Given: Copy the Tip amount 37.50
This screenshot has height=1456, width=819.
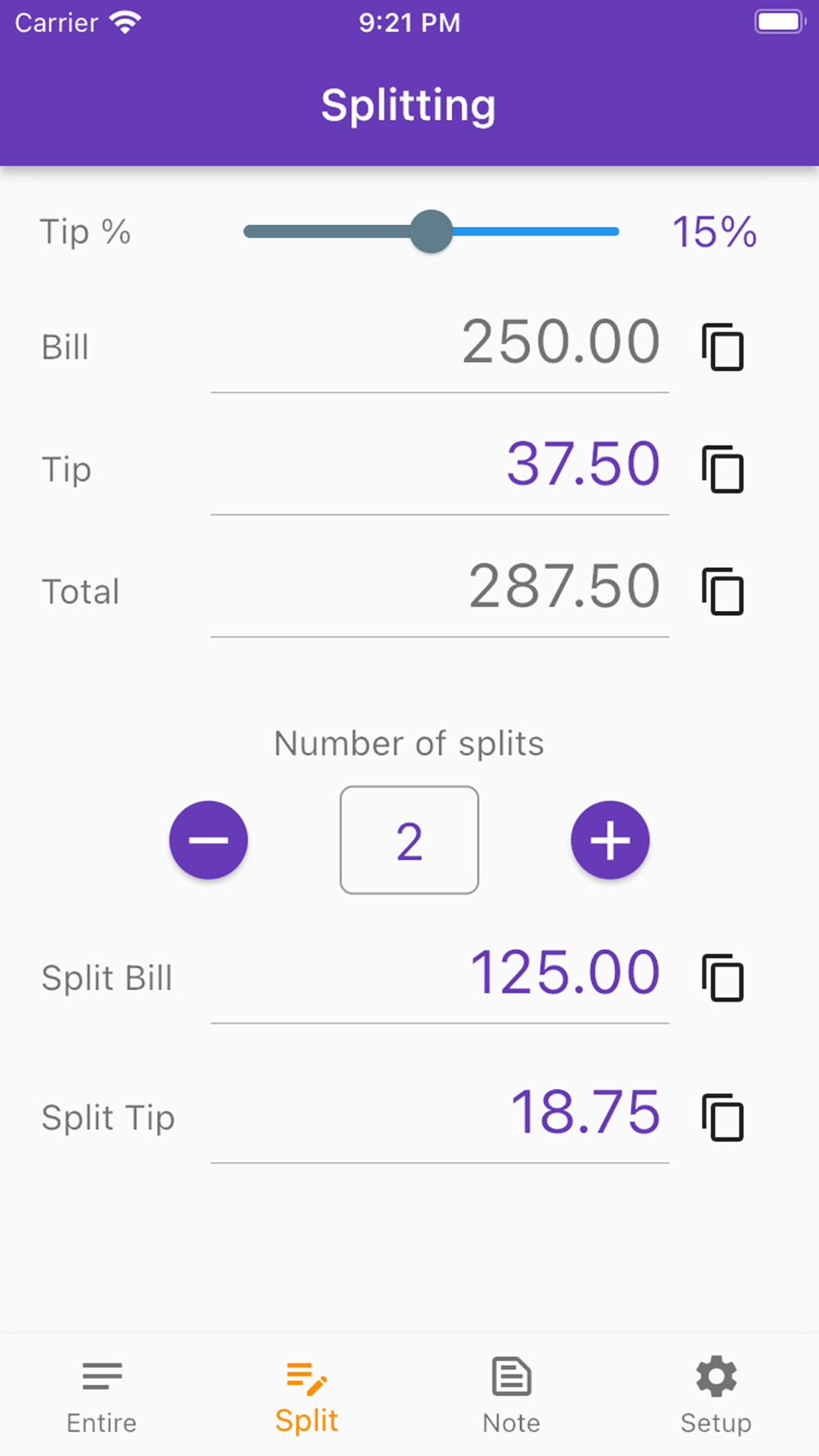Looking at the screenshot, I should pyautogui.click(x=722, y=469).
